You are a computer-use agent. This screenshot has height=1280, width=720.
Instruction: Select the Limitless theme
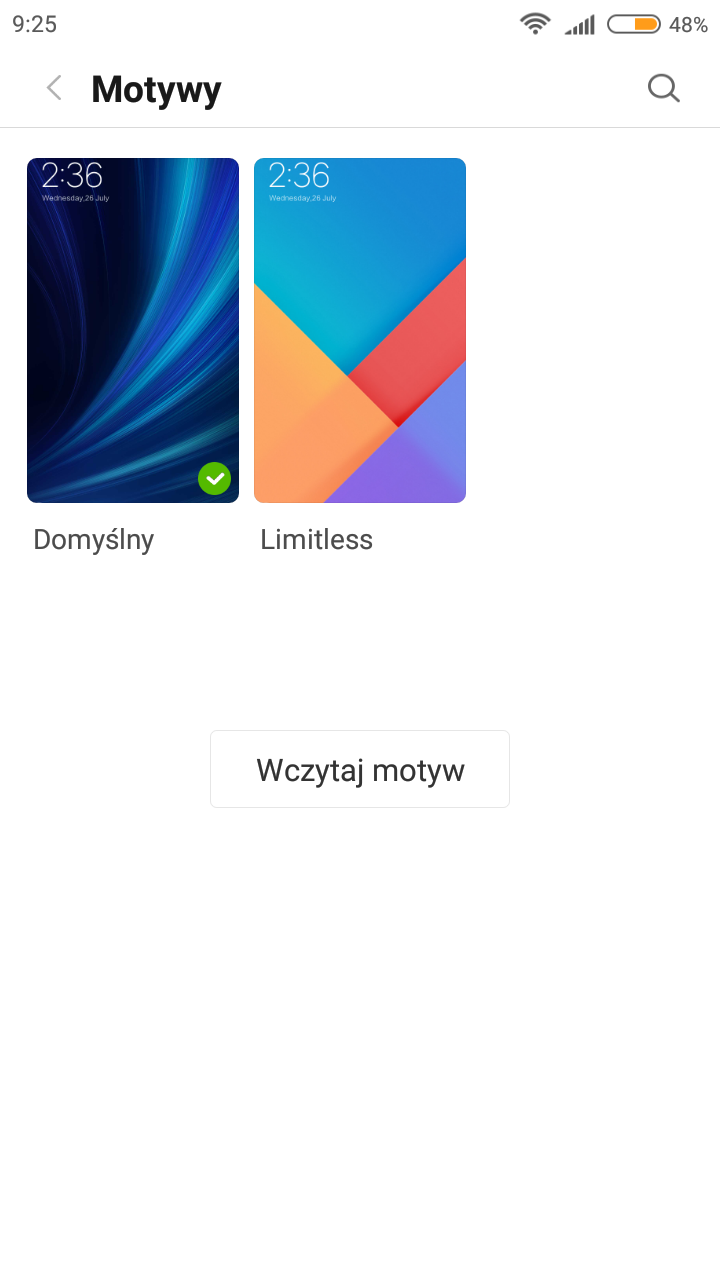click(x=360, y=330)
